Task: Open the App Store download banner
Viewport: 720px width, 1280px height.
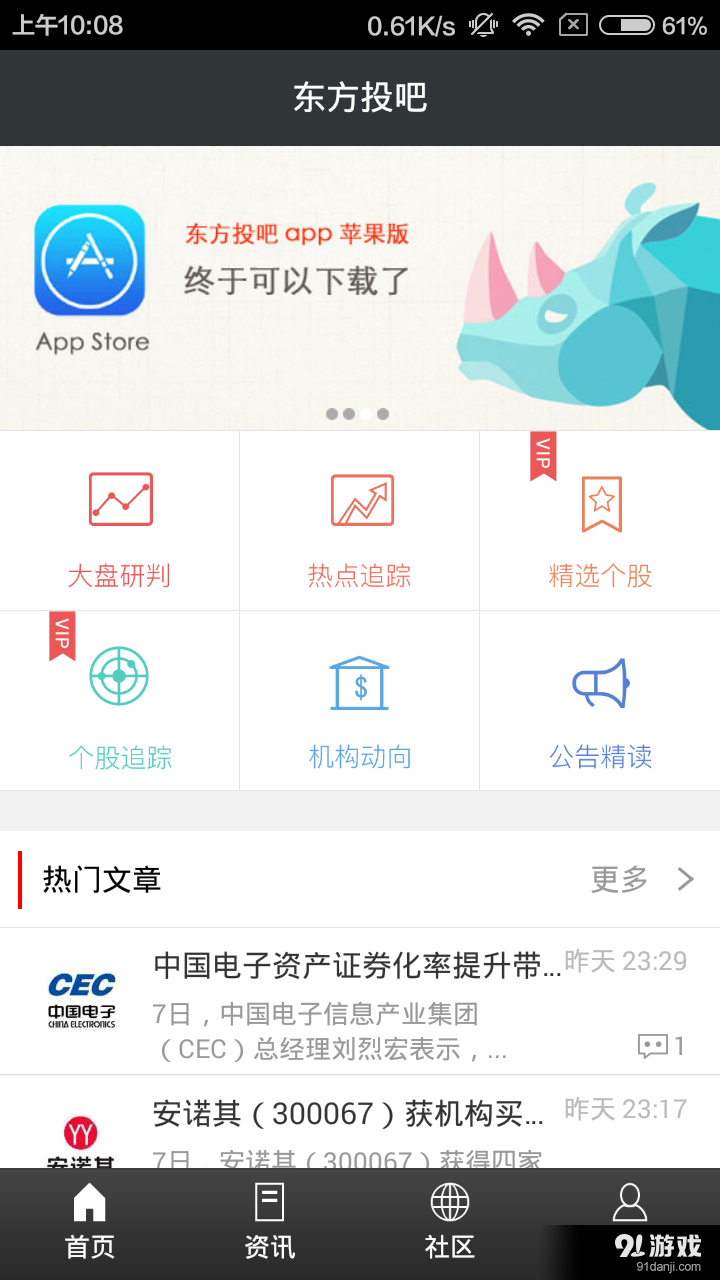Action: pyautogui.click(x=360, y=288)
